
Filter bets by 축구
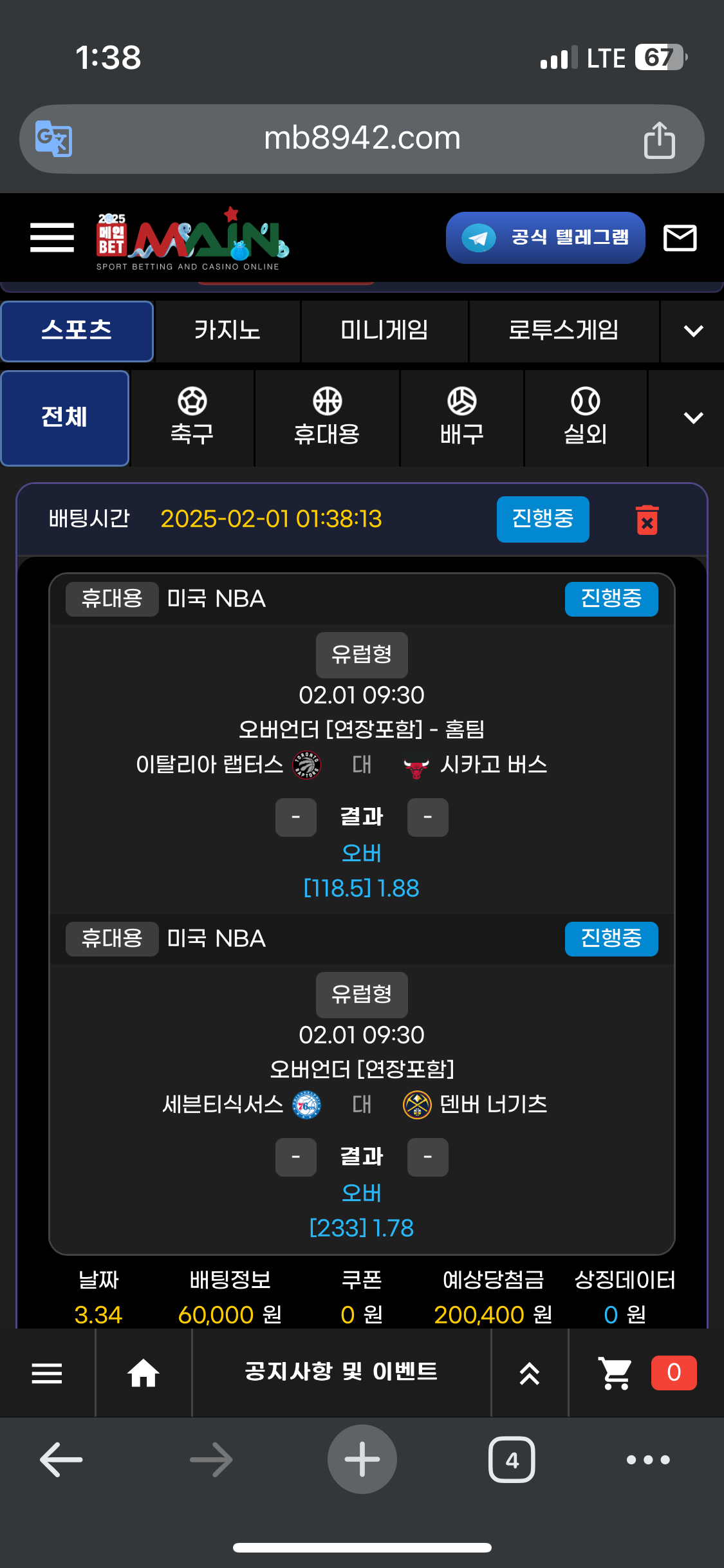pyautogui.click(x=192, y=417)
